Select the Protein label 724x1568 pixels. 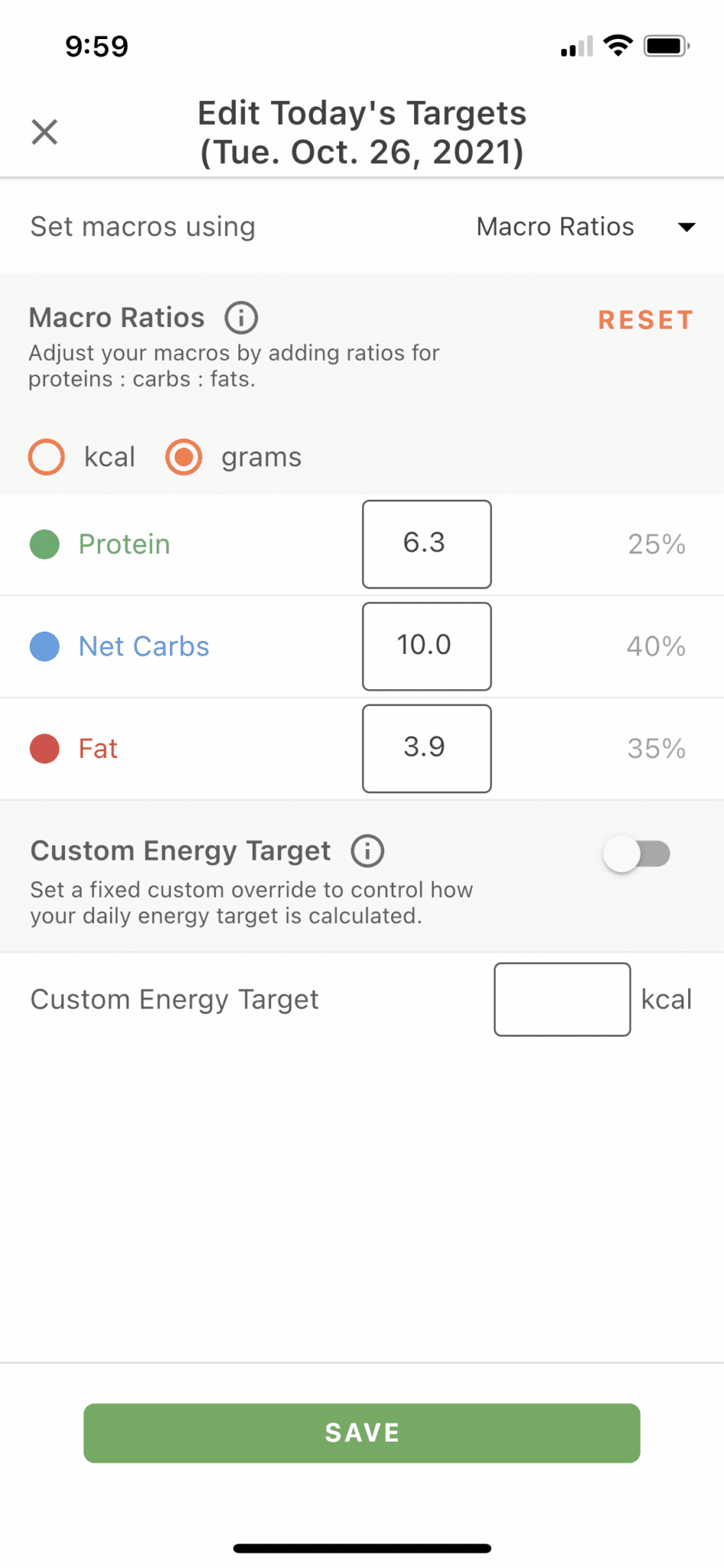123,544
